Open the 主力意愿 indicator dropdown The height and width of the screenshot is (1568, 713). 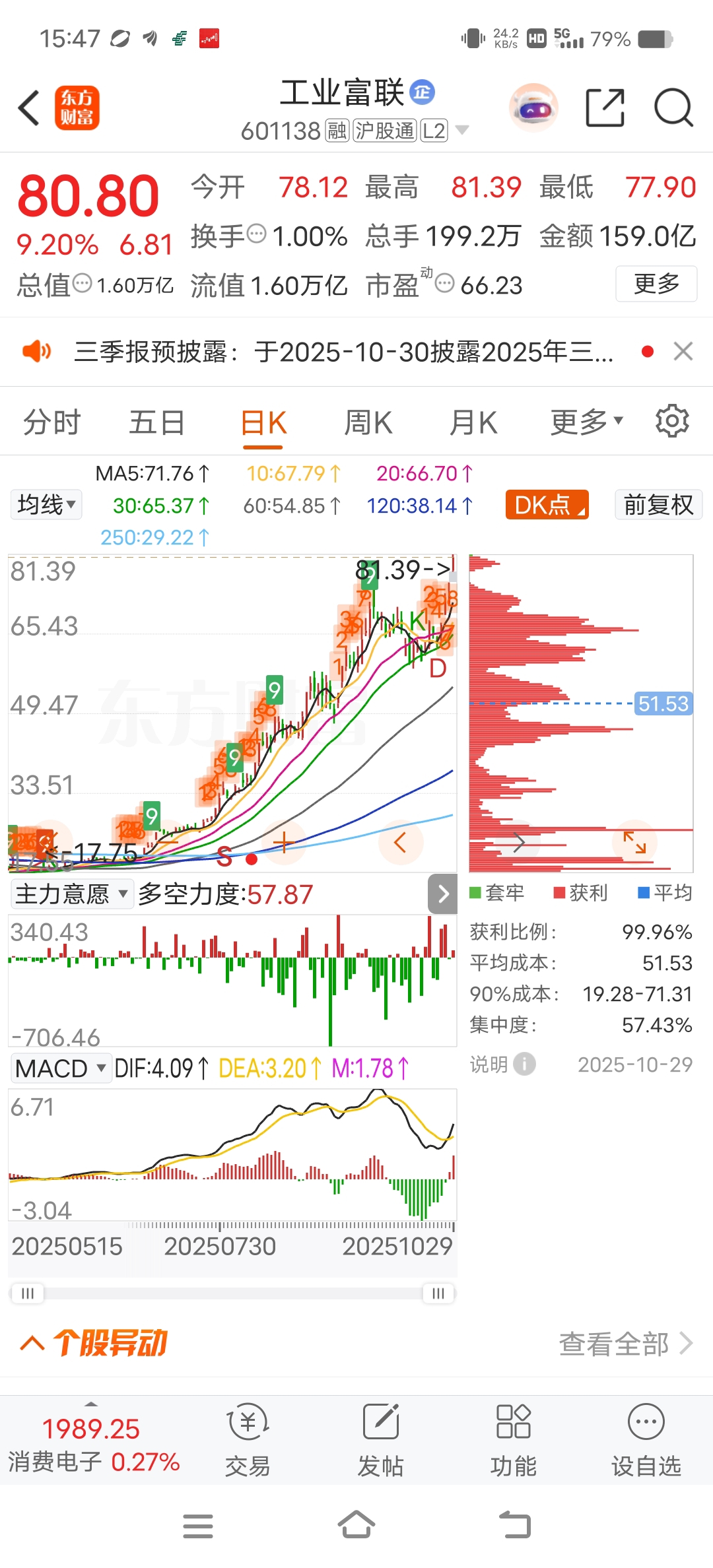(71, 894)
